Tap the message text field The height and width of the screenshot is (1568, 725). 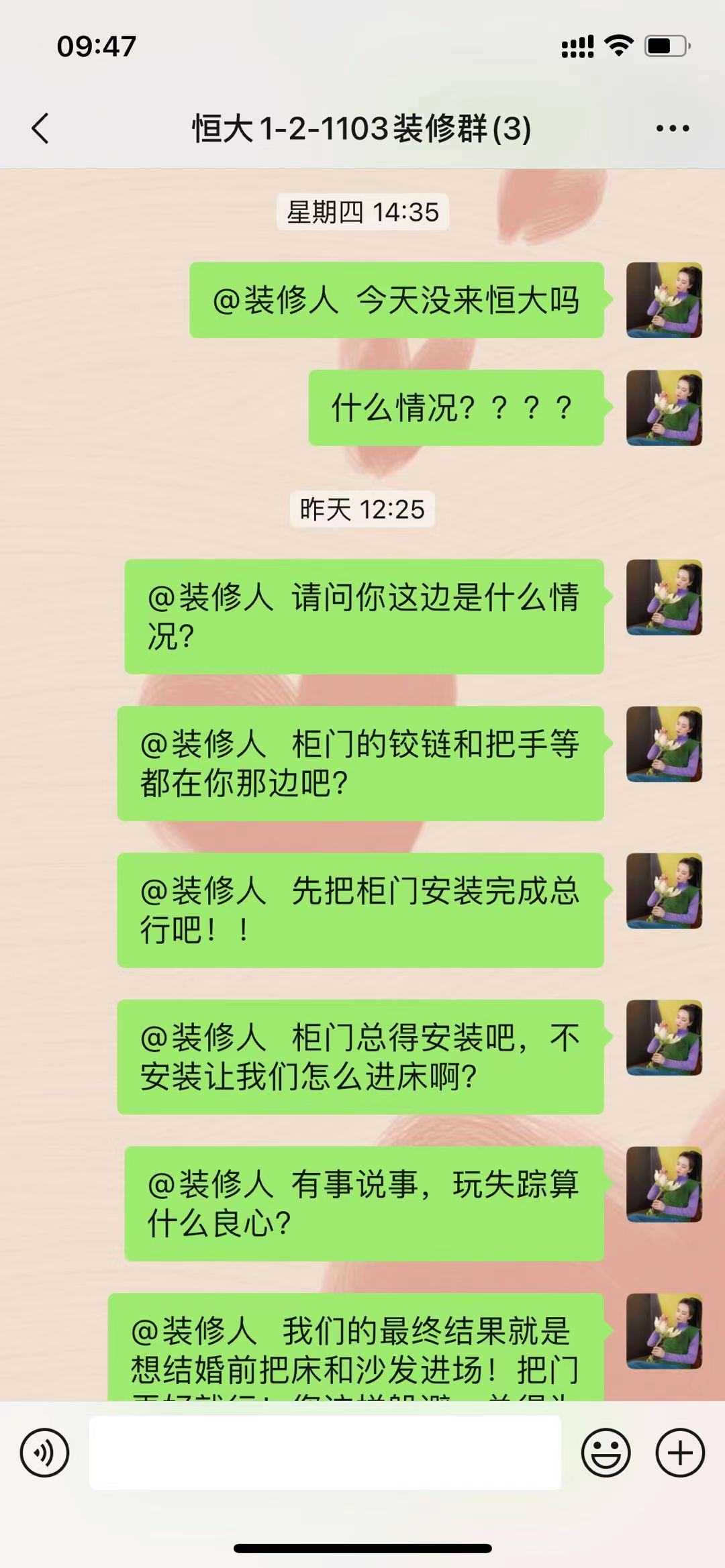[325, 1453]
